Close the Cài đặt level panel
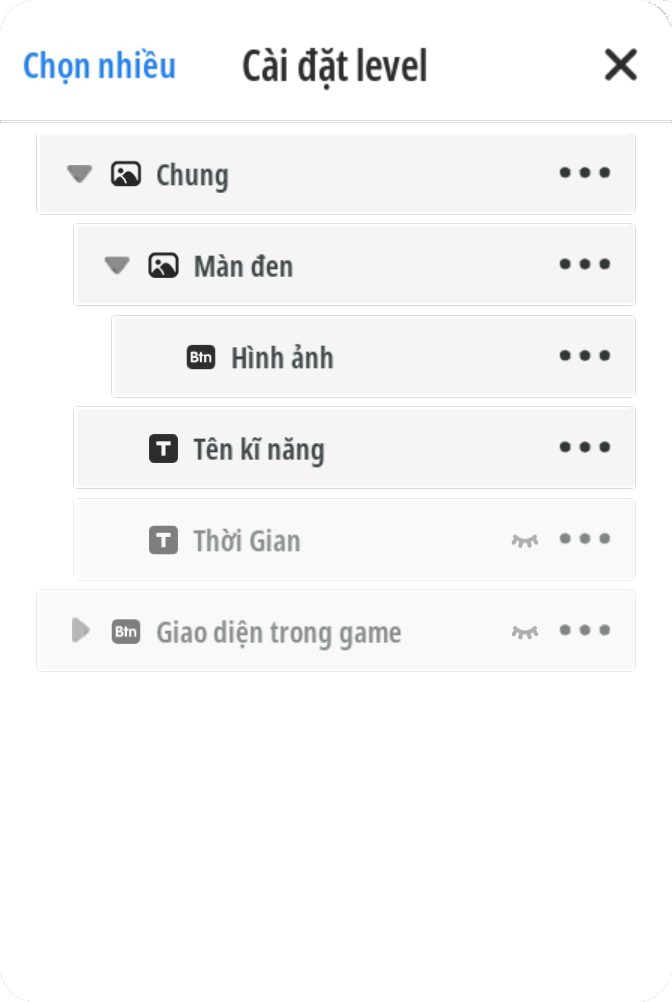The image size is (672, 1002). 620,65
